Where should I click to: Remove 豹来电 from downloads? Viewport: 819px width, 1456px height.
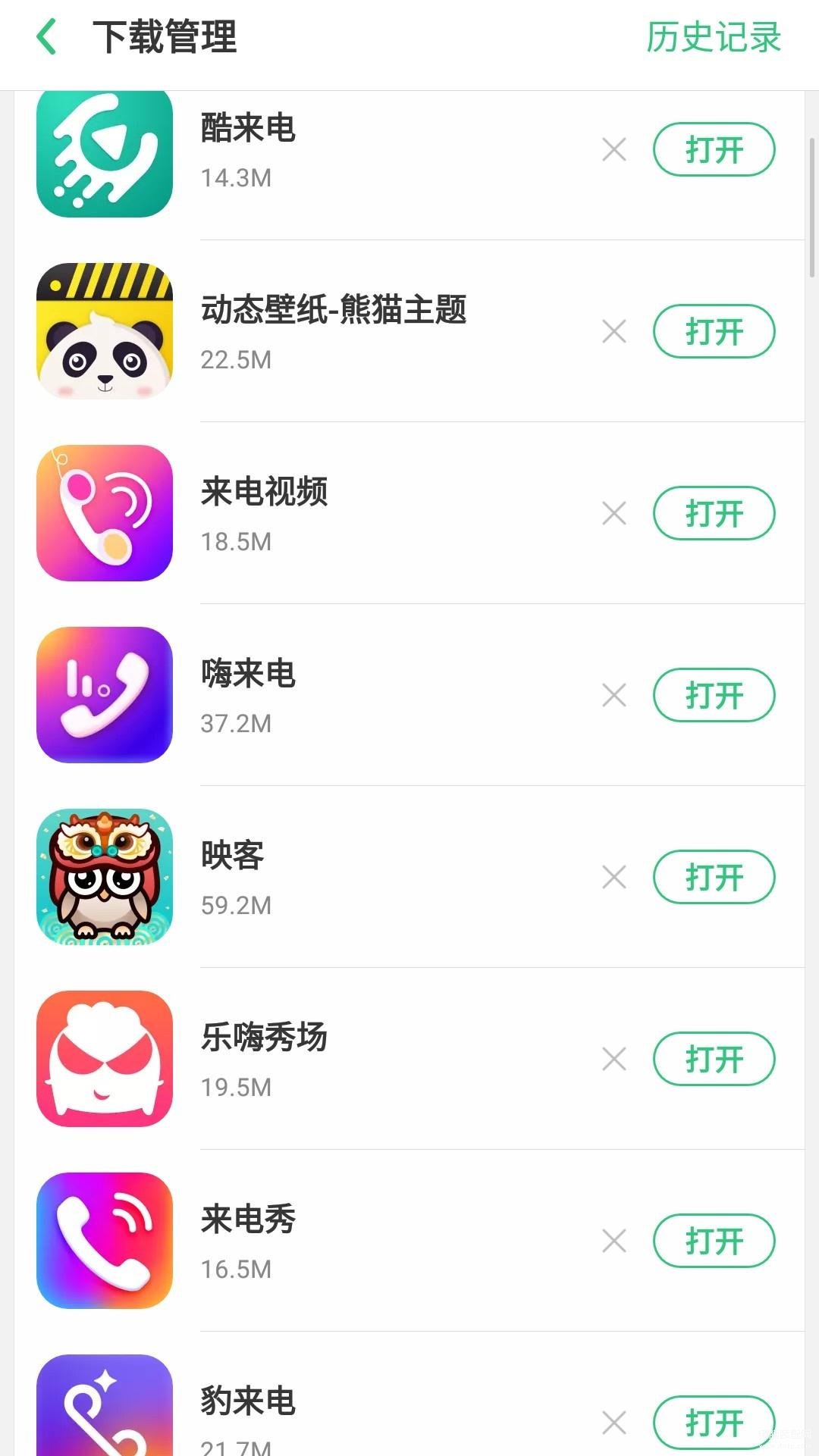pos(614,1423)
